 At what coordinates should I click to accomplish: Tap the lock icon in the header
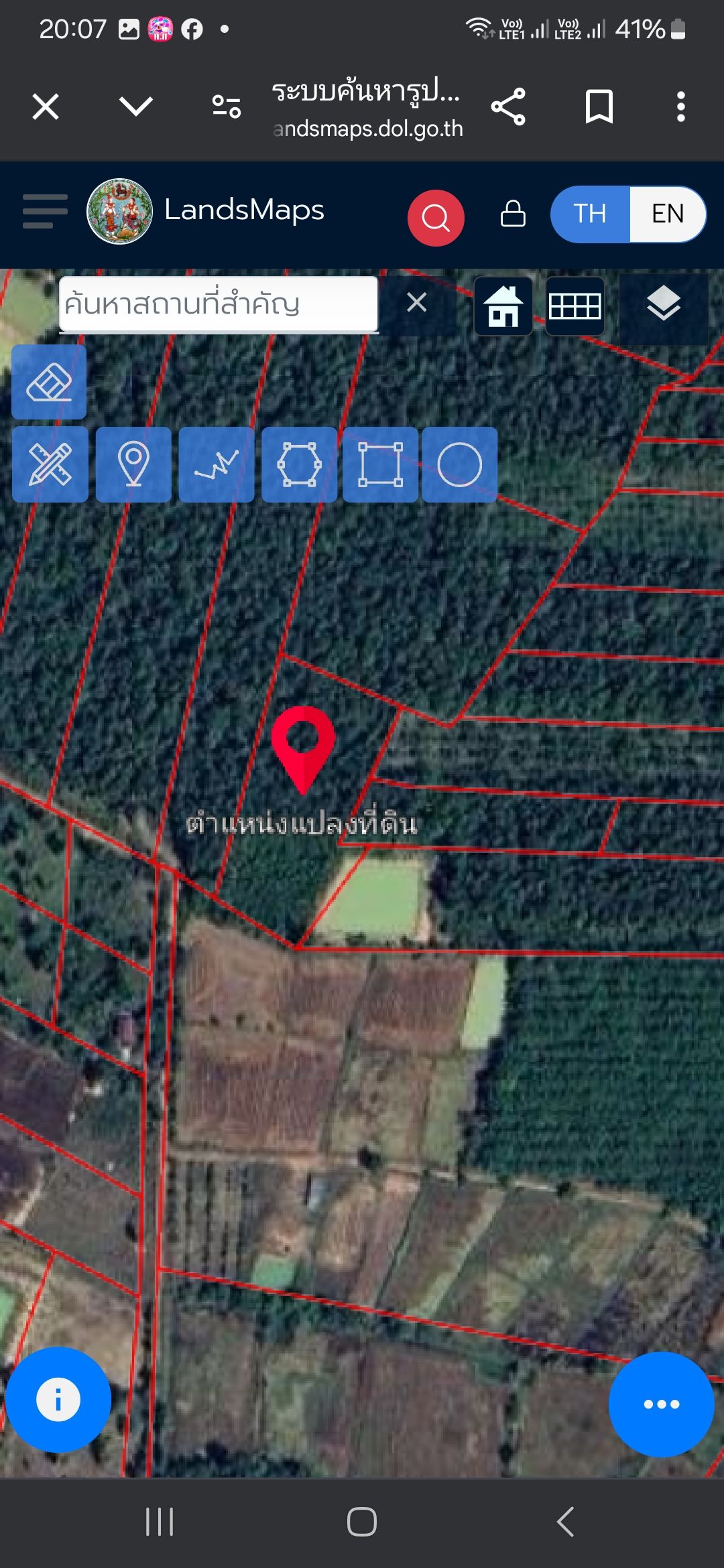[513, 214]
